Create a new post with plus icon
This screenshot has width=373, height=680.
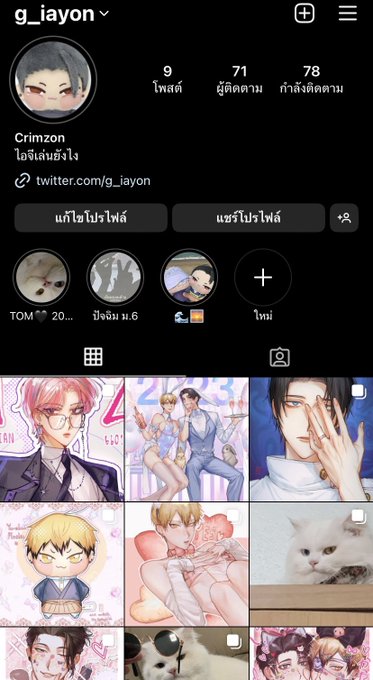304,13
